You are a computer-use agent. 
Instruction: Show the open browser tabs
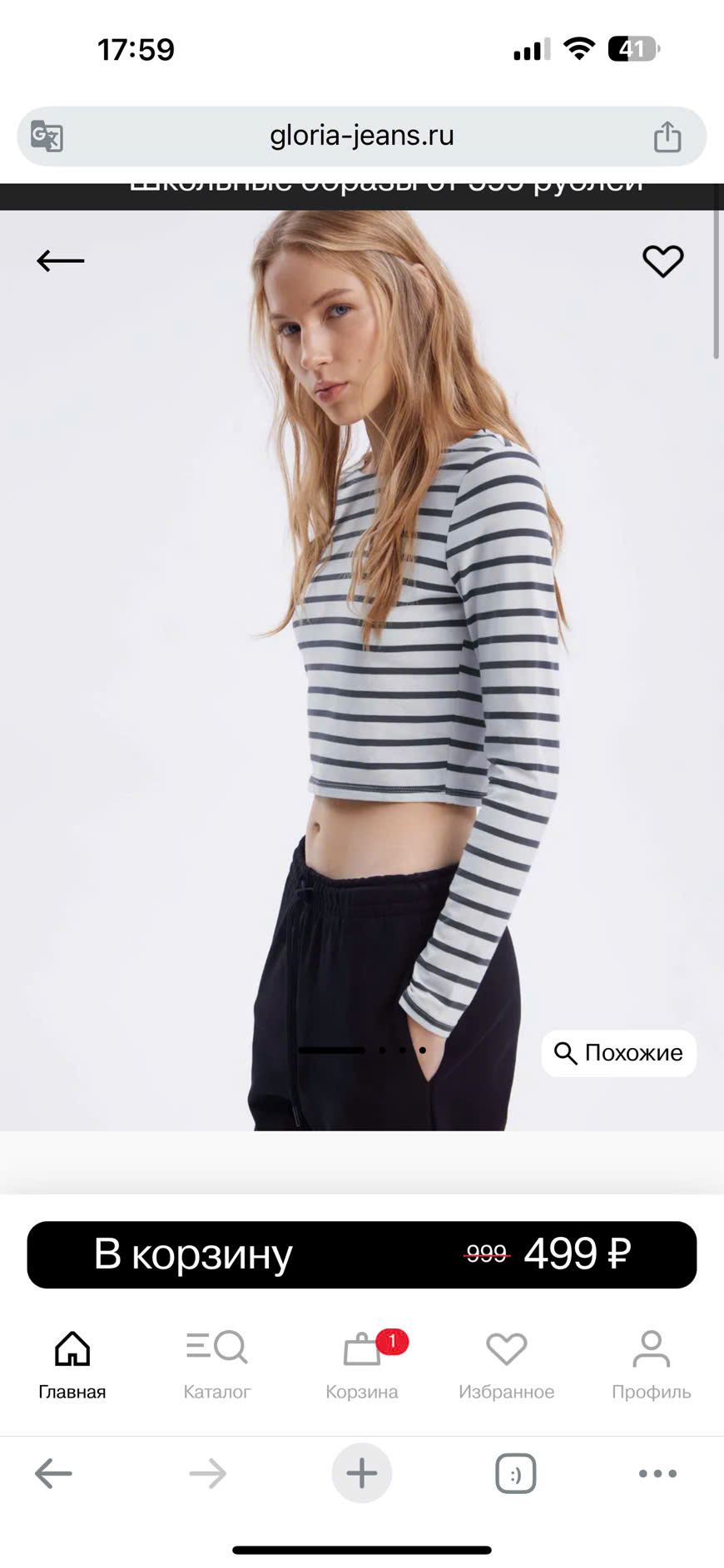(515, 1473)
